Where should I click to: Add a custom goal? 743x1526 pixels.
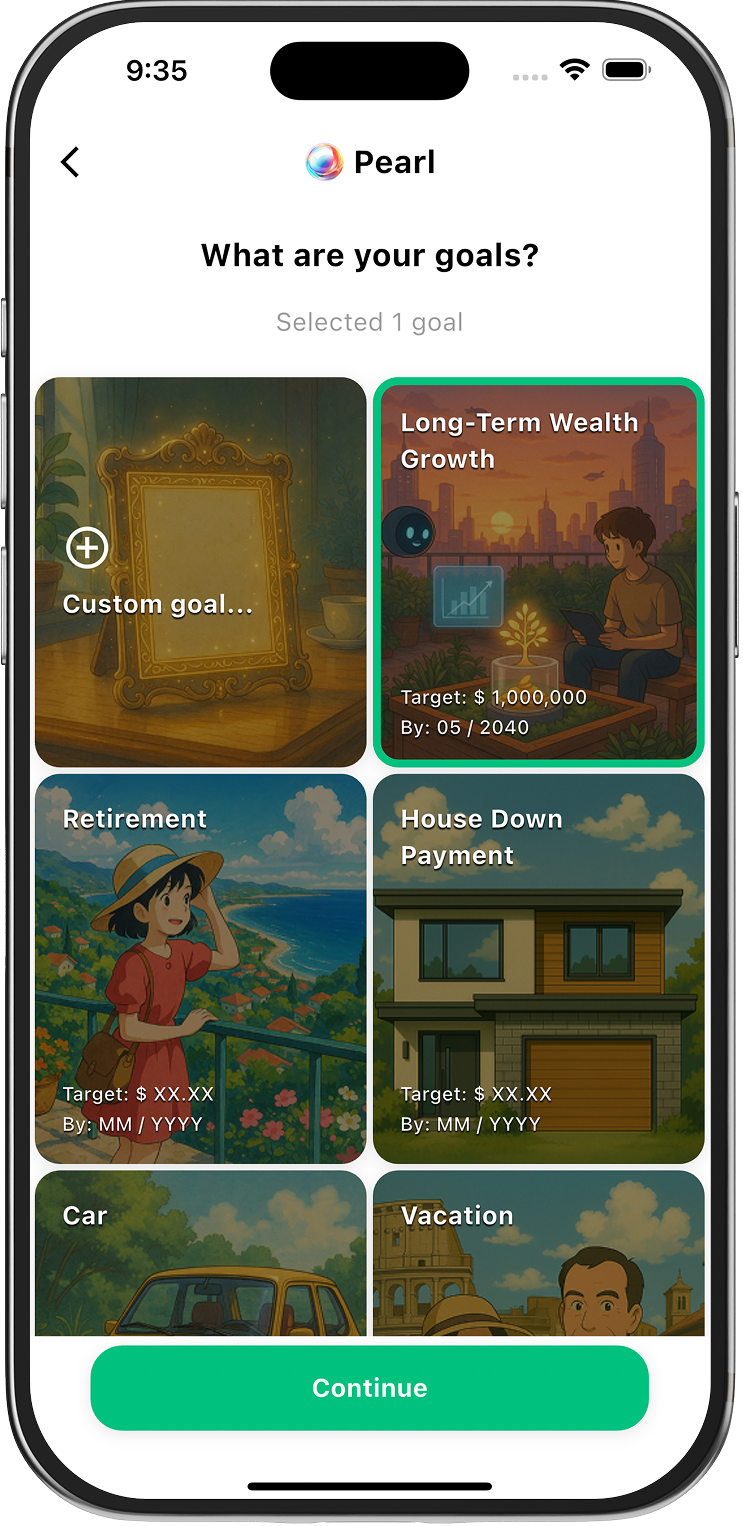coord(201,572)
